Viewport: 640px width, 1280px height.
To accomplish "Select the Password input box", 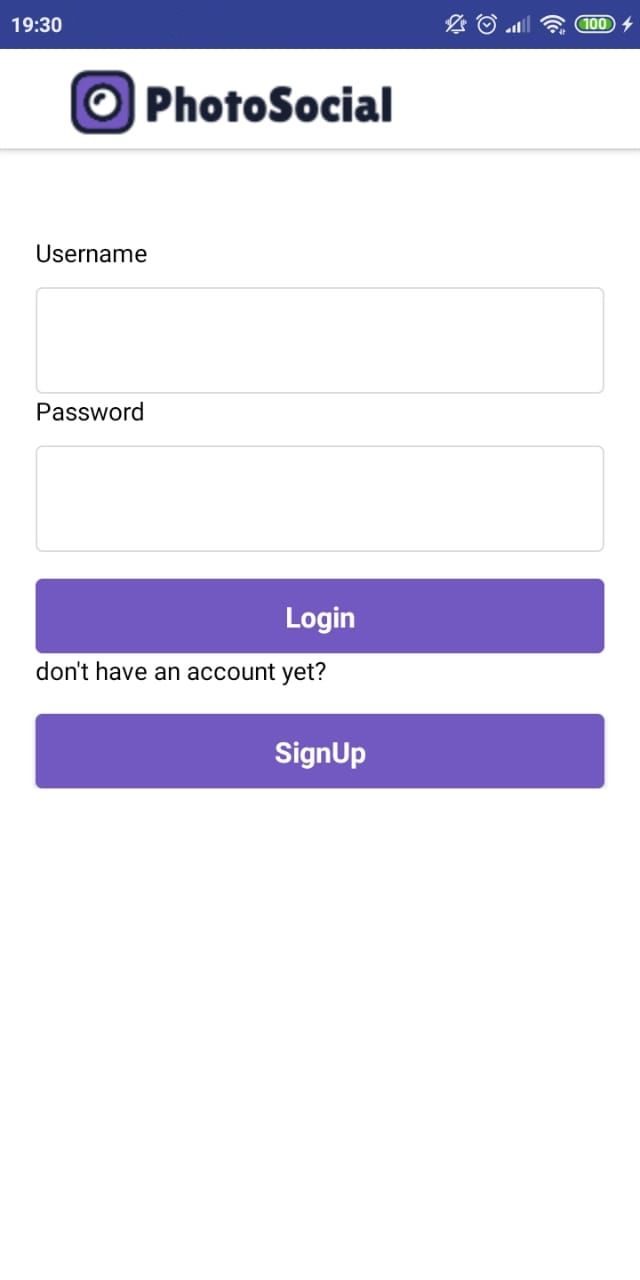I will [x=320, y=498].
